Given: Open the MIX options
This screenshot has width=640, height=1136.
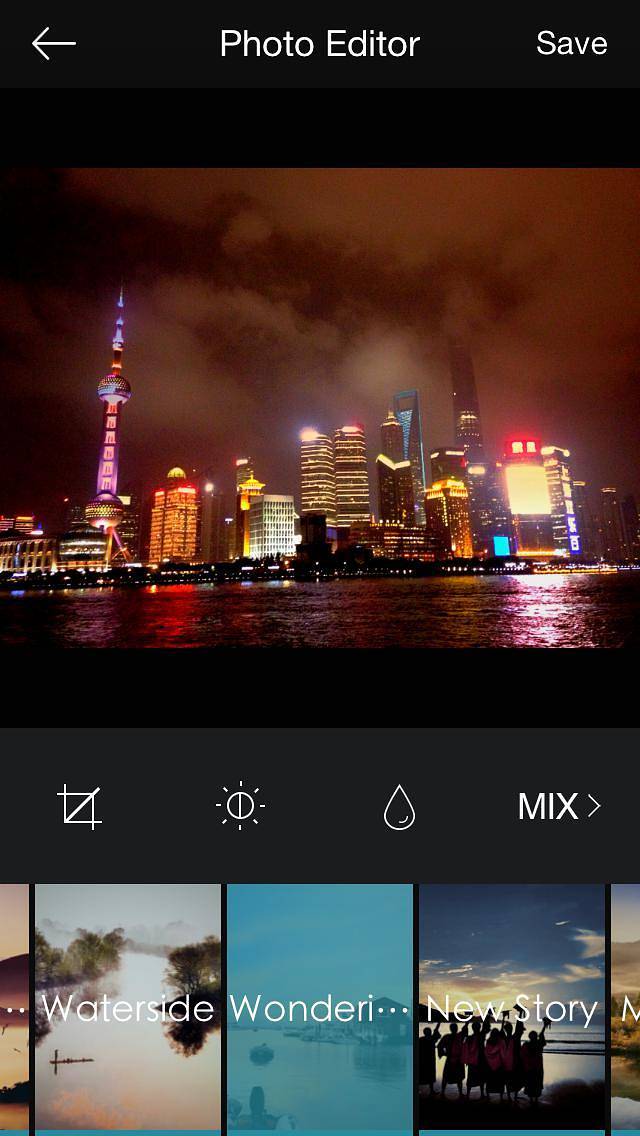Looking at the screenshot, I should (558, 806).
